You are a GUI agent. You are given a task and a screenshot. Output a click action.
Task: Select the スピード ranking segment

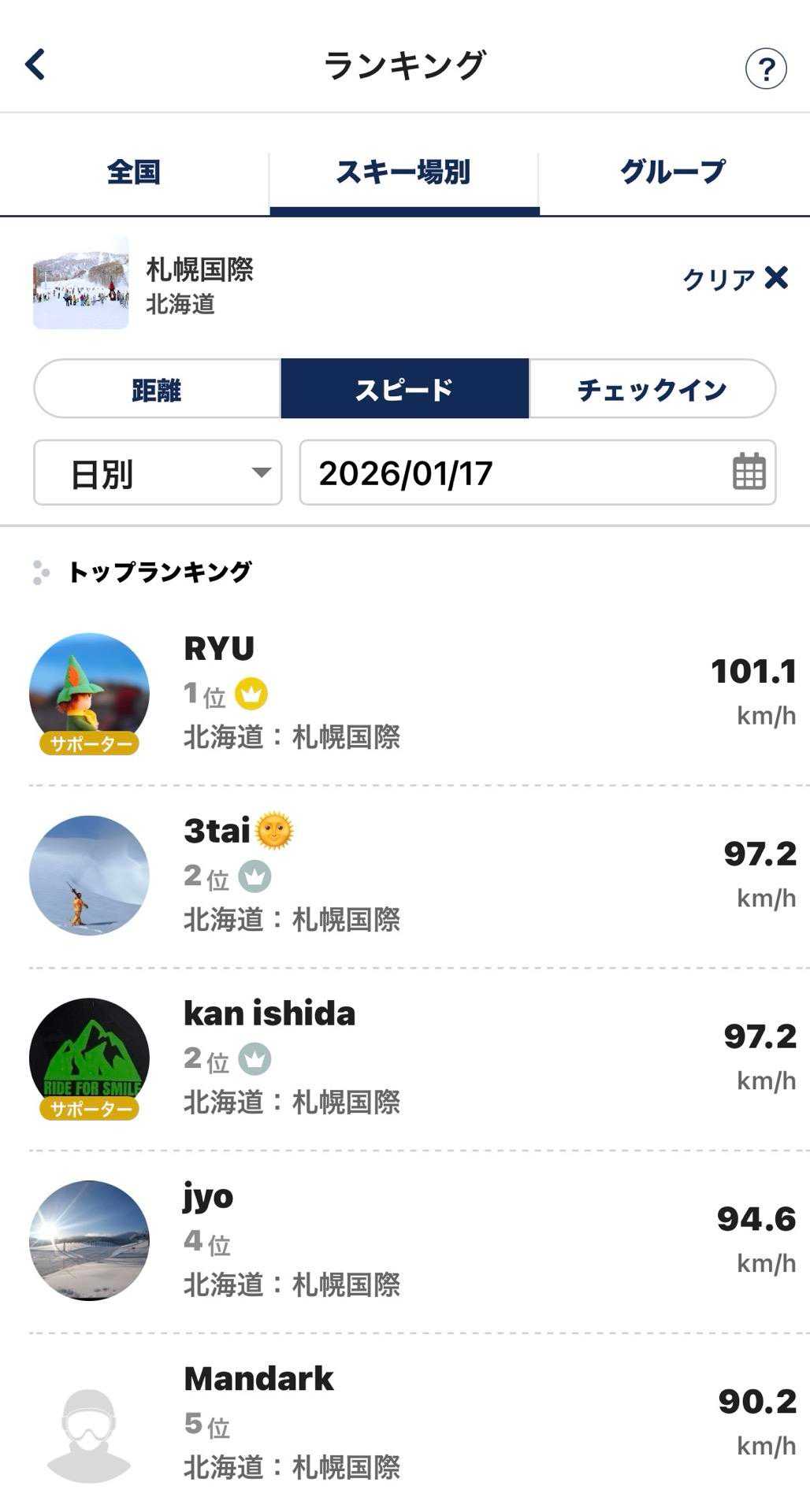click(404, 389)
